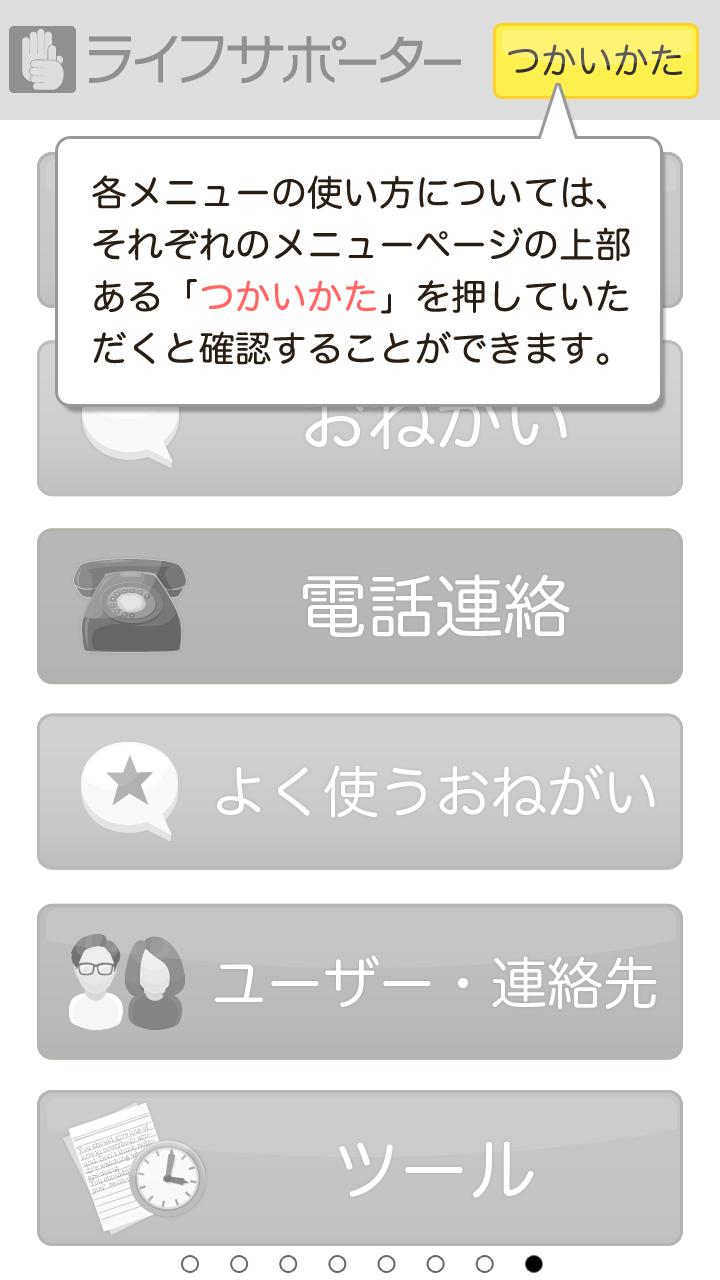Open よく使うおねがい favorites
This screenshot has width=720, height=1280.
point(360,792)
